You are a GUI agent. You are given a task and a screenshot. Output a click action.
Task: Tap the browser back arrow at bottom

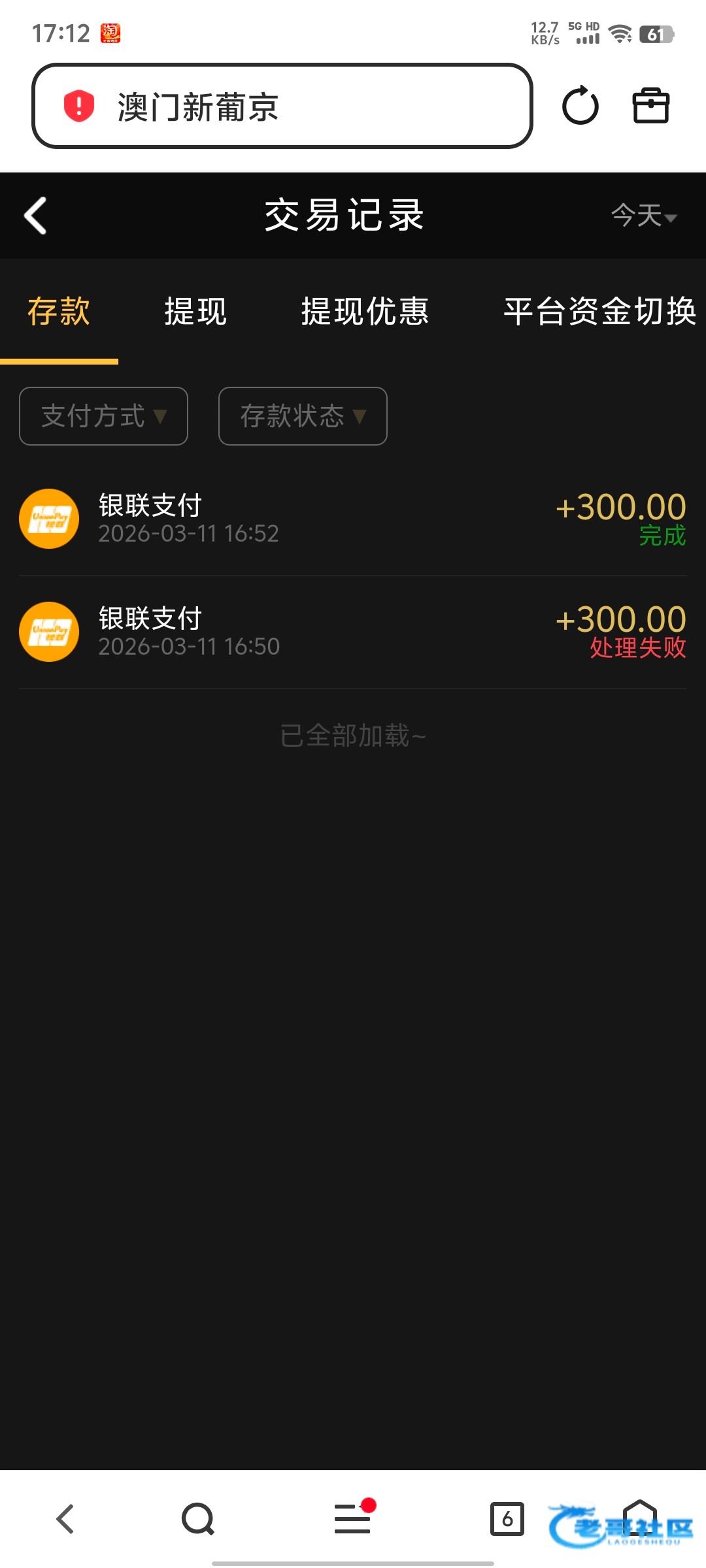65,1518
